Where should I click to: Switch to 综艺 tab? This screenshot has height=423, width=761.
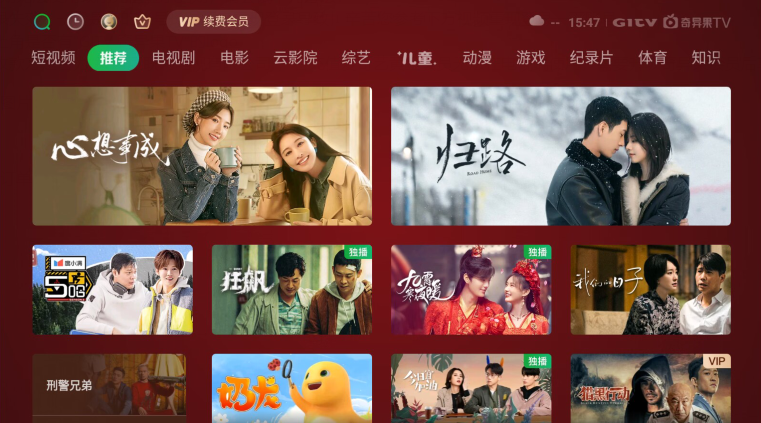[356, 58]
